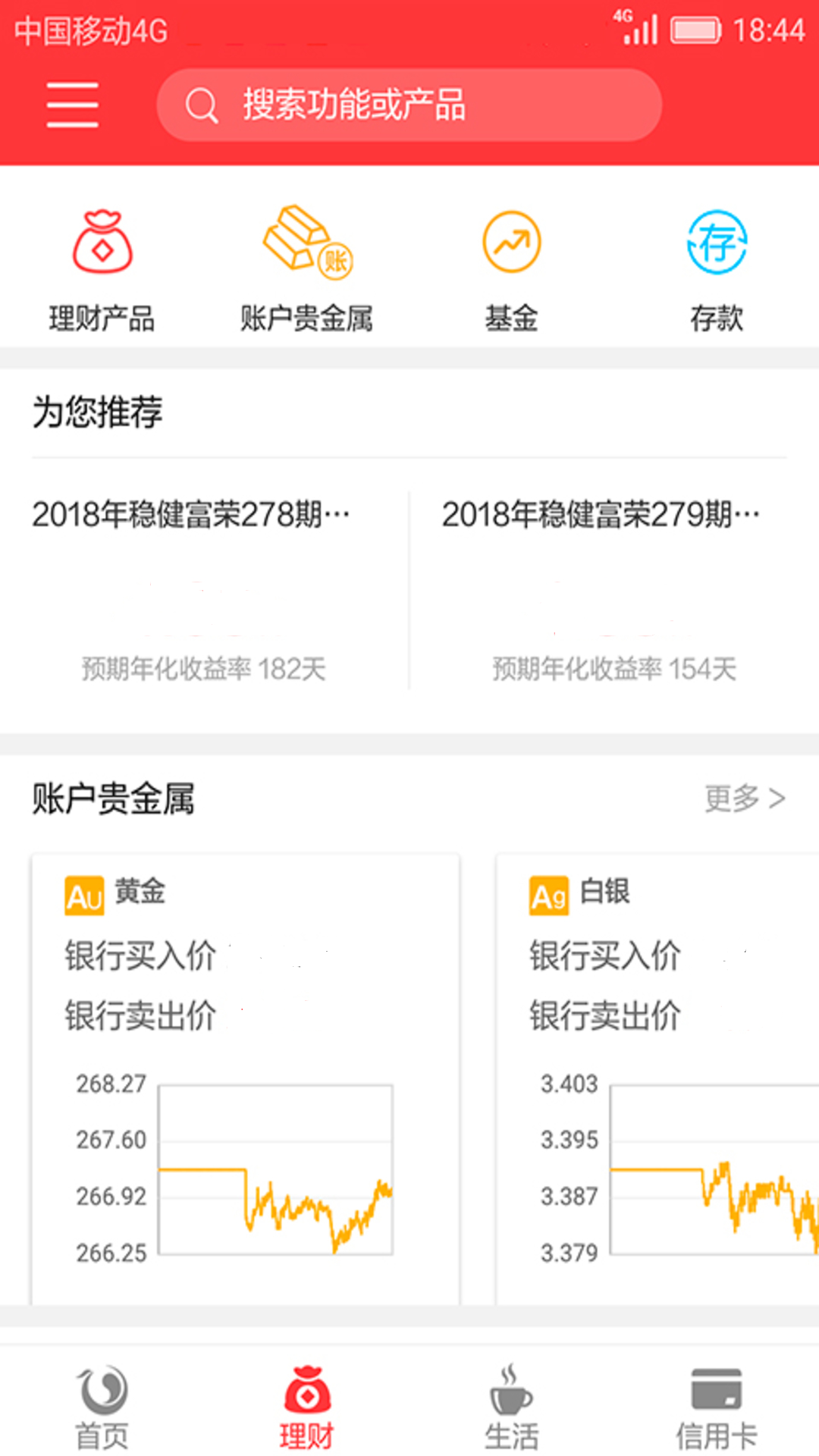Open 存款 (deposits) via the blue icon
The width and height of the screenshot is (819, 1456).
coord(716,243)
